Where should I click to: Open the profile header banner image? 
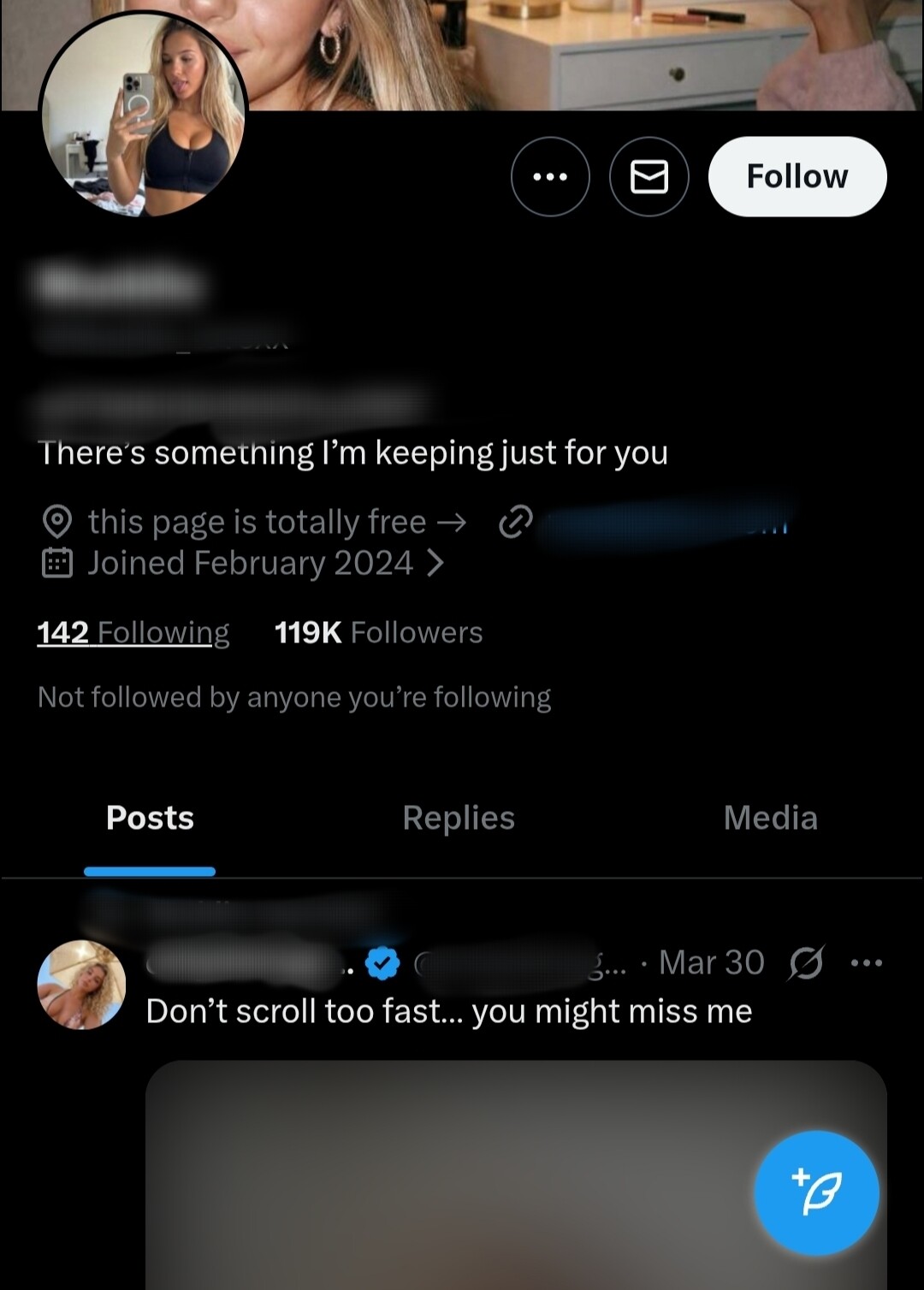[x=599, y=53]
